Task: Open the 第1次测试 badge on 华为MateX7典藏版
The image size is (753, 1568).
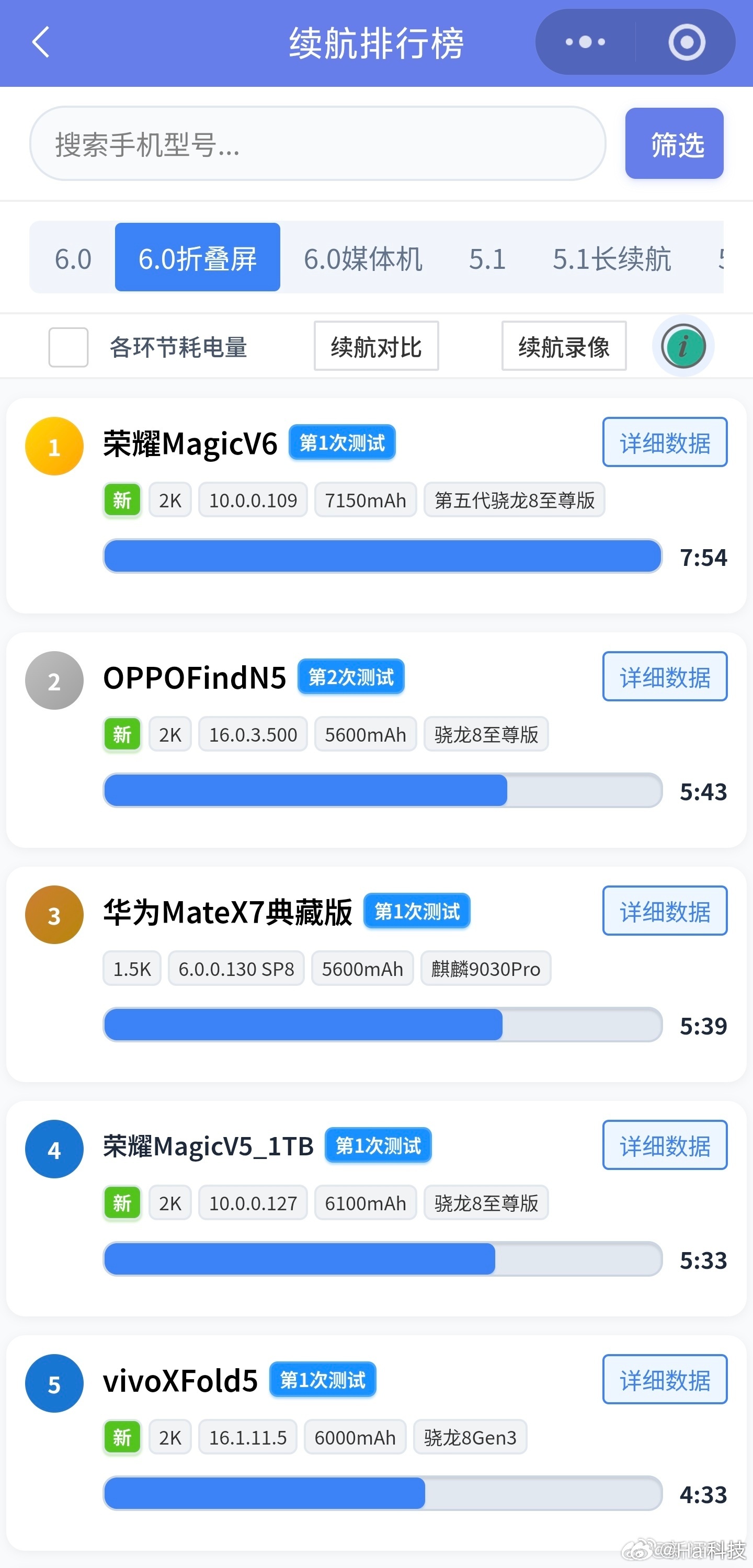Action: pos(416,911)
